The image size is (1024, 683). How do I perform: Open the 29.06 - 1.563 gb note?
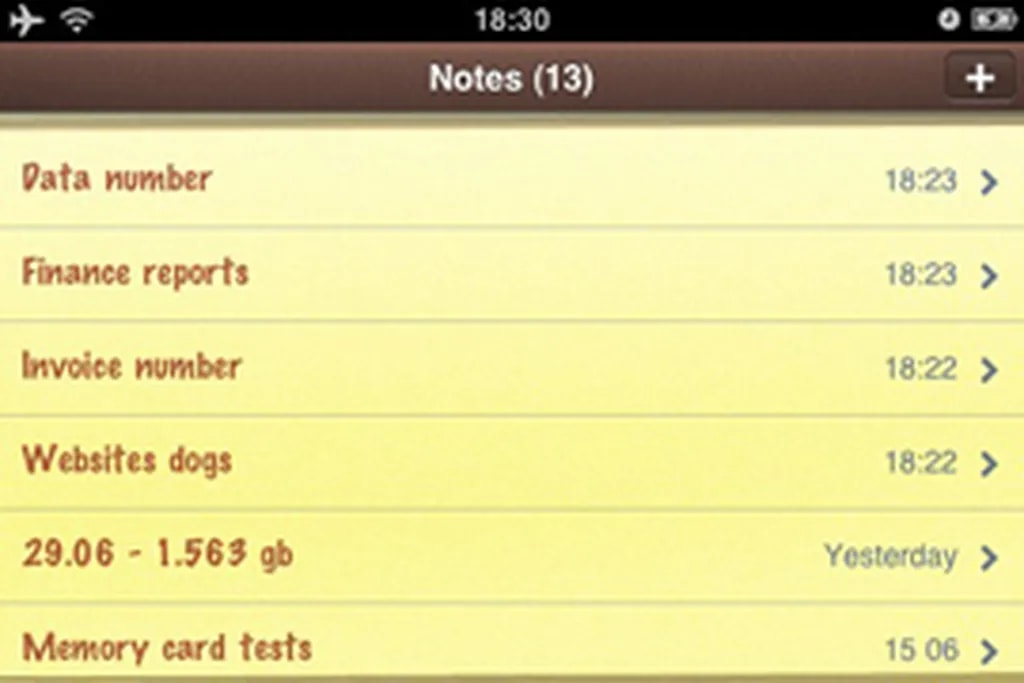pos(157,554)
